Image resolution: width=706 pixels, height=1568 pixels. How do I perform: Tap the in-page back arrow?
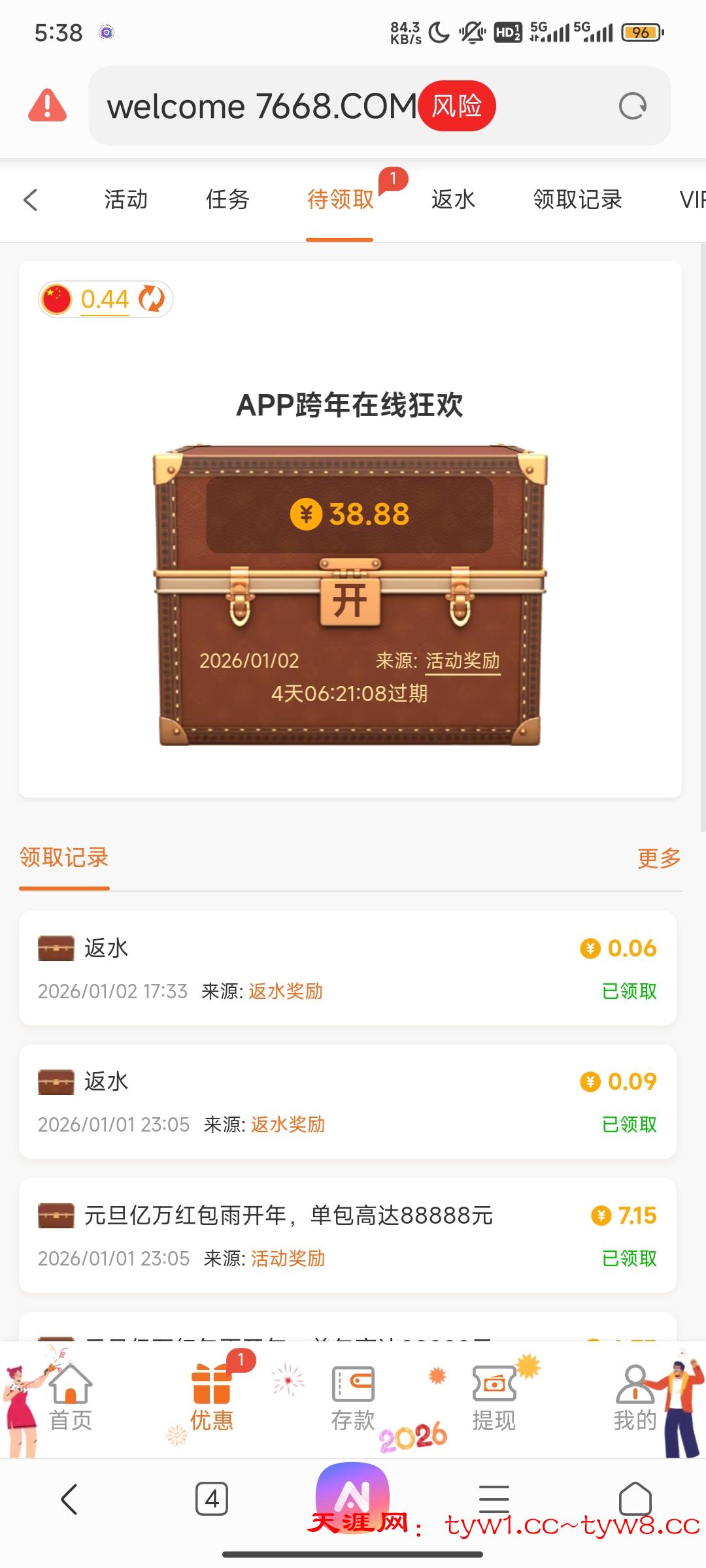coord(31,200)
